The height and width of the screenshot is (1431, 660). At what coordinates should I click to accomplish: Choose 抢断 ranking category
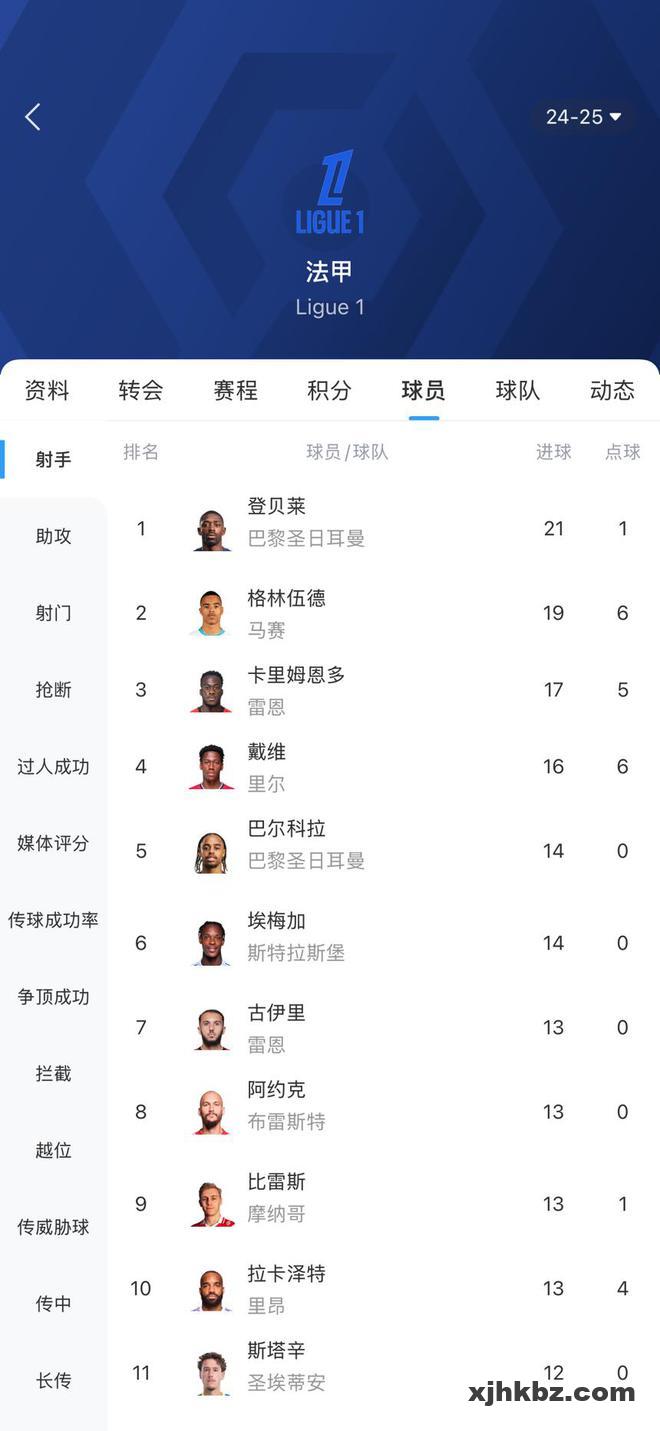pyautogui.click(x=53, y=690)
